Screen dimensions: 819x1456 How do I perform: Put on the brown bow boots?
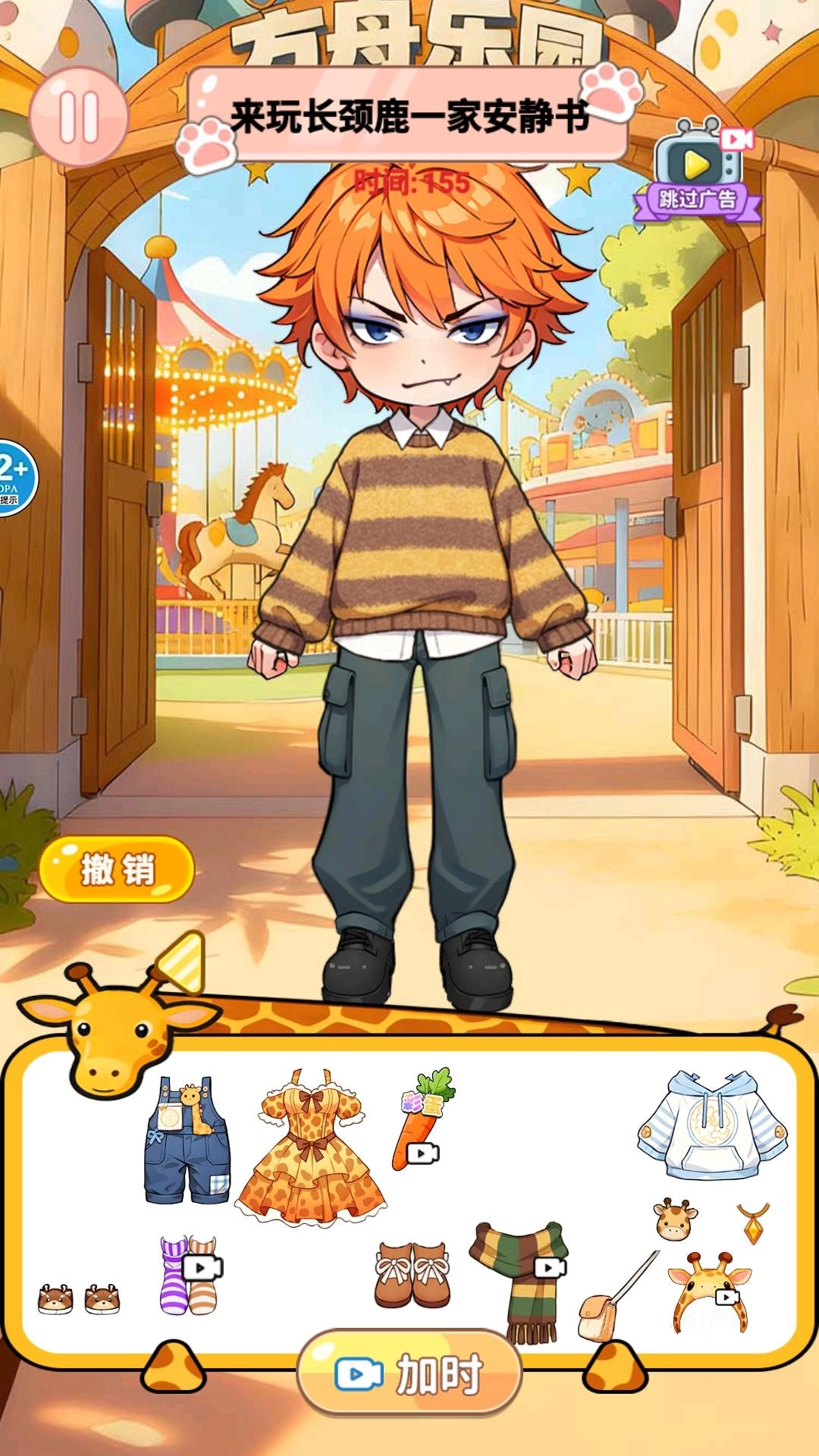coord(413,1274)
